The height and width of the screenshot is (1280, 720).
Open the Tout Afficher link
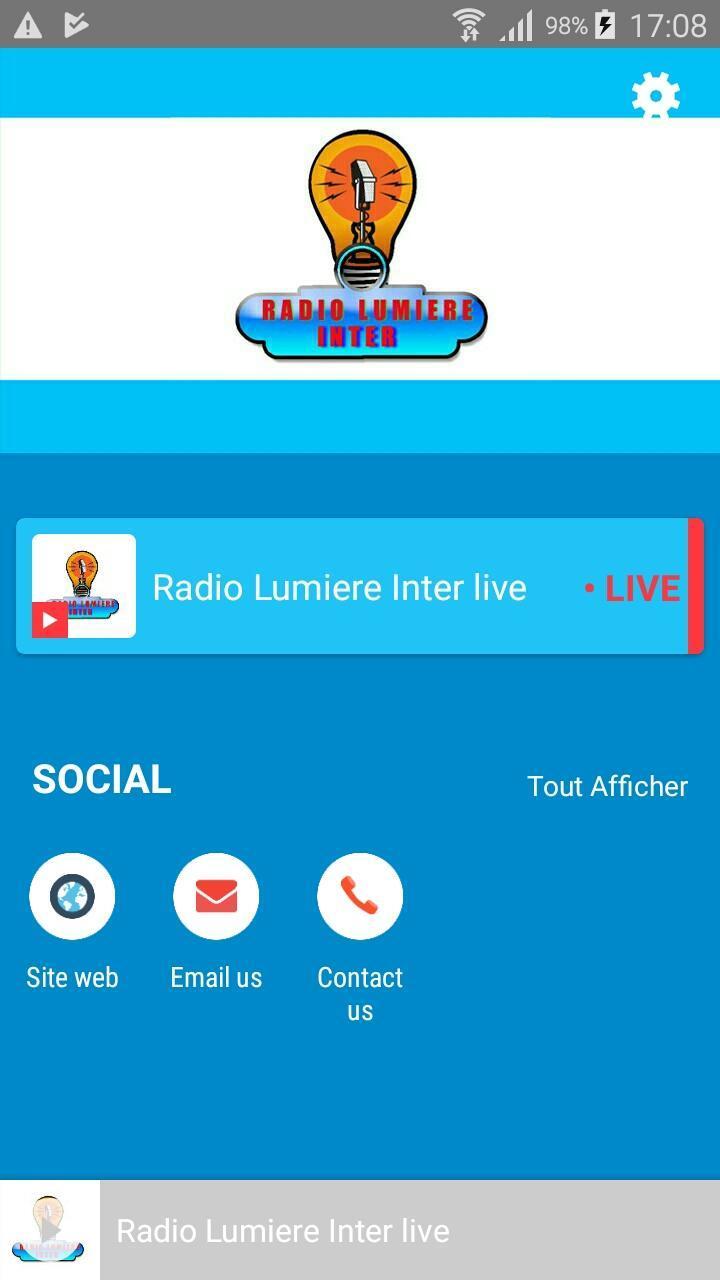point(607,786)
